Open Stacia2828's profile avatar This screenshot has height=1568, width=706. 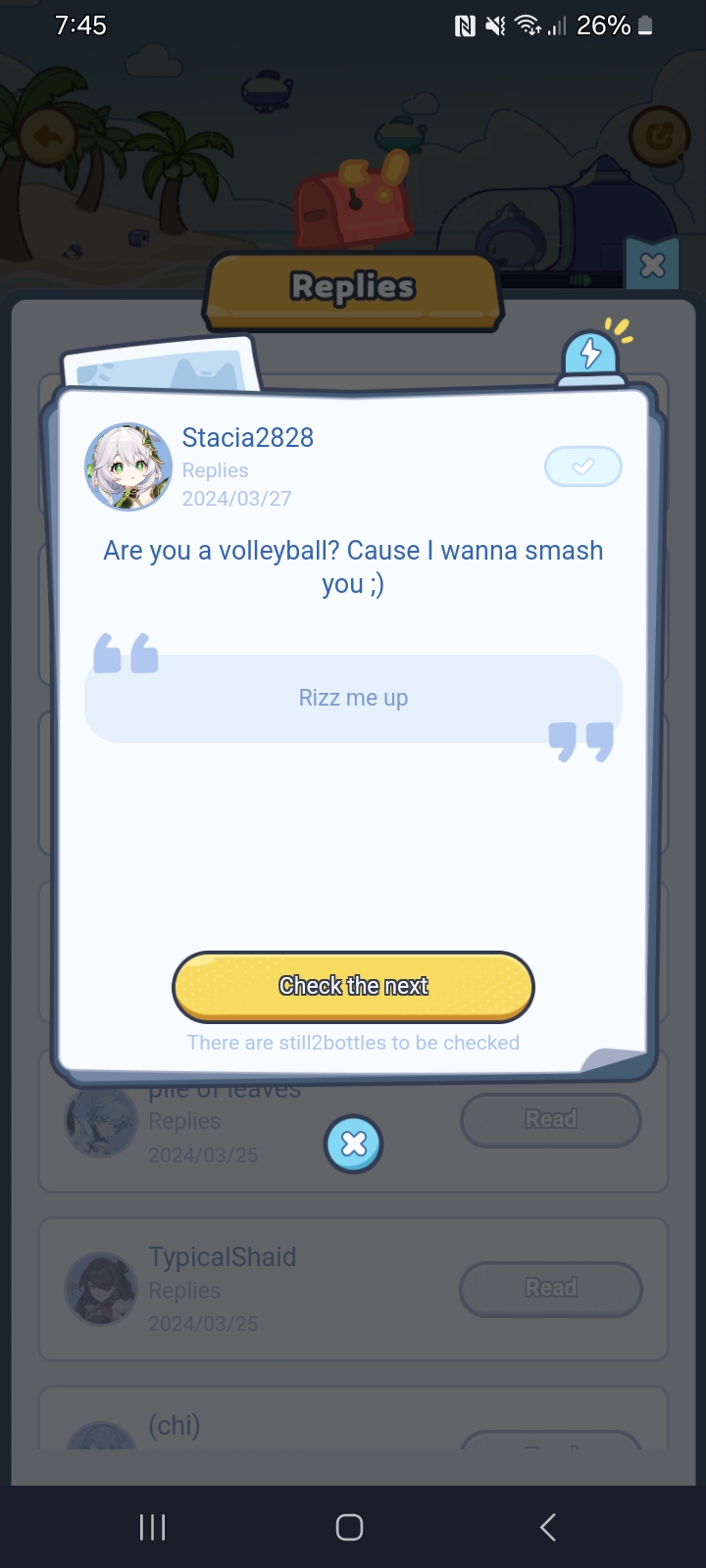[x=128, y=466]
